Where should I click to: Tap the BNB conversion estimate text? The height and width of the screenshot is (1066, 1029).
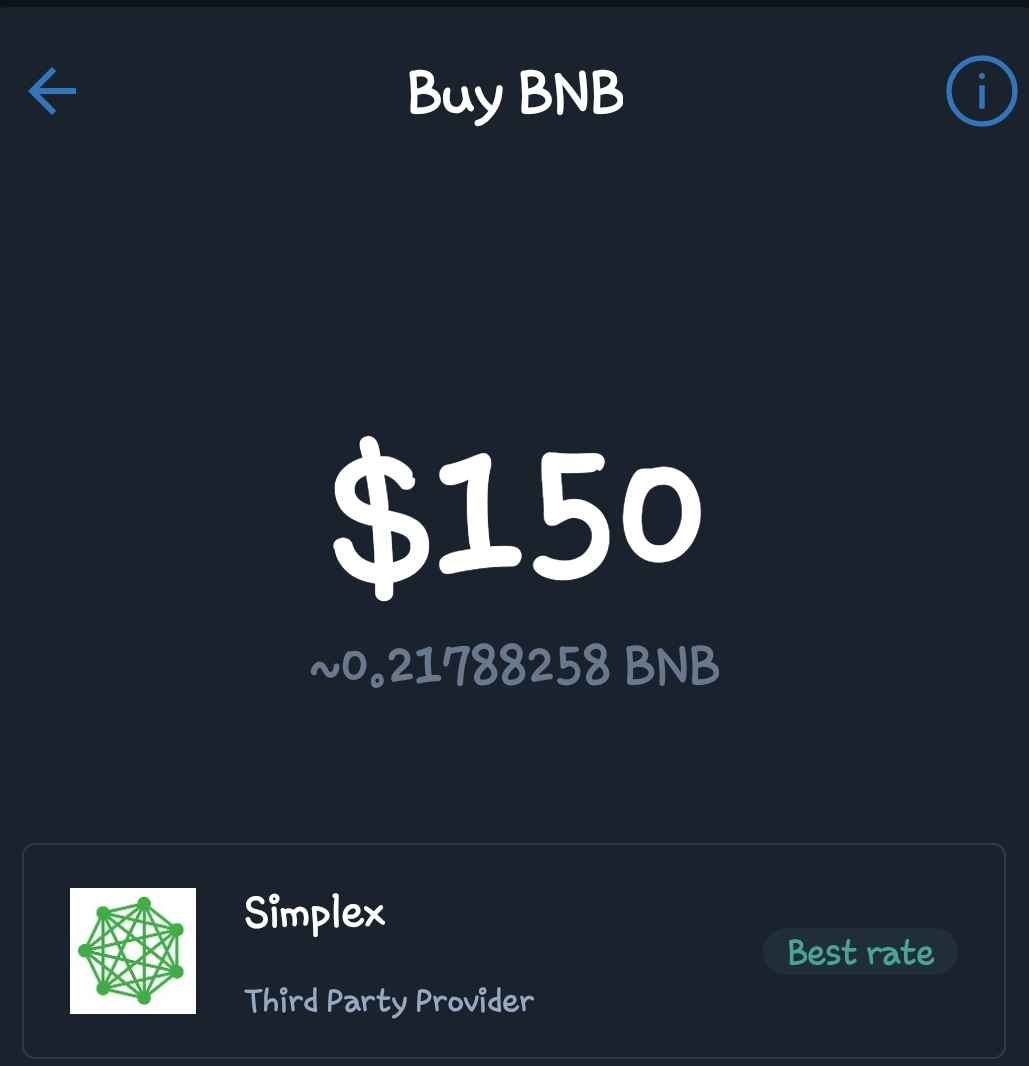[515, 665]
